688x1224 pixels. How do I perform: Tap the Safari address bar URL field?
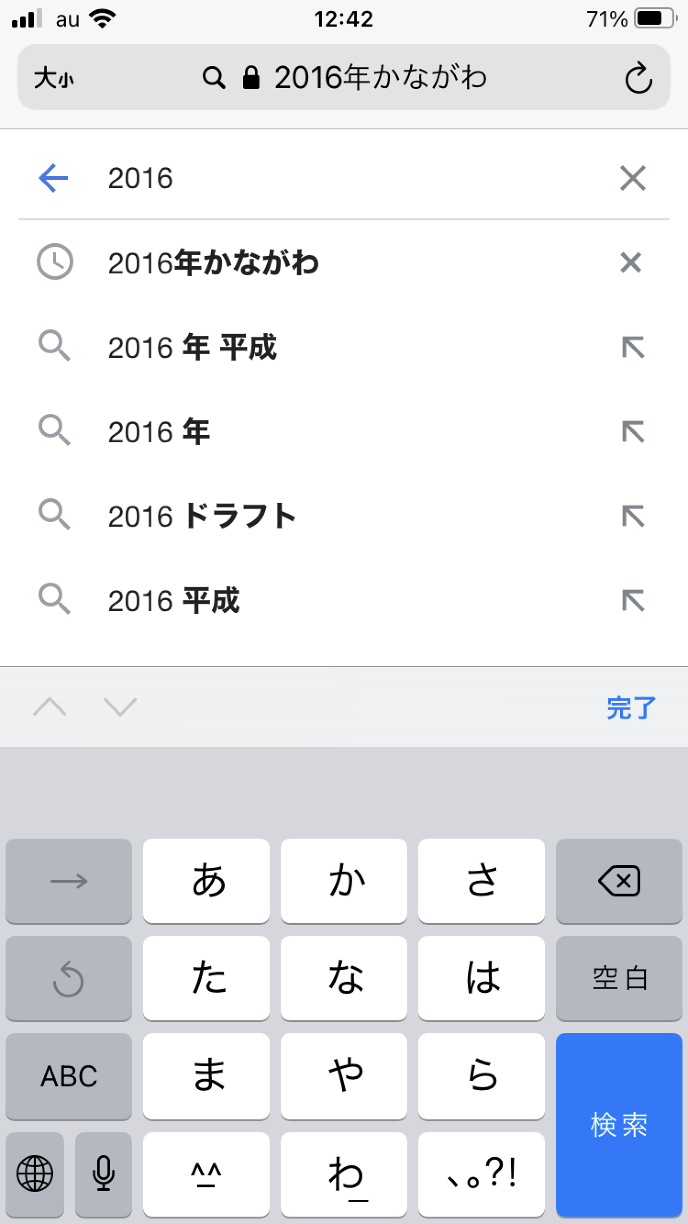[344, 78]
